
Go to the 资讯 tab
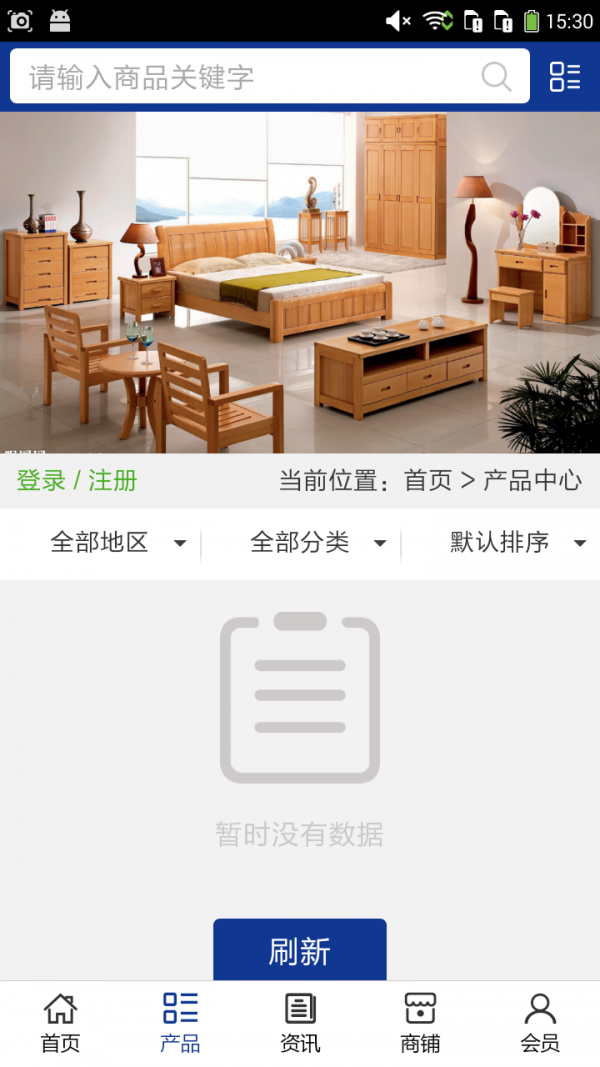[300, 1023]
